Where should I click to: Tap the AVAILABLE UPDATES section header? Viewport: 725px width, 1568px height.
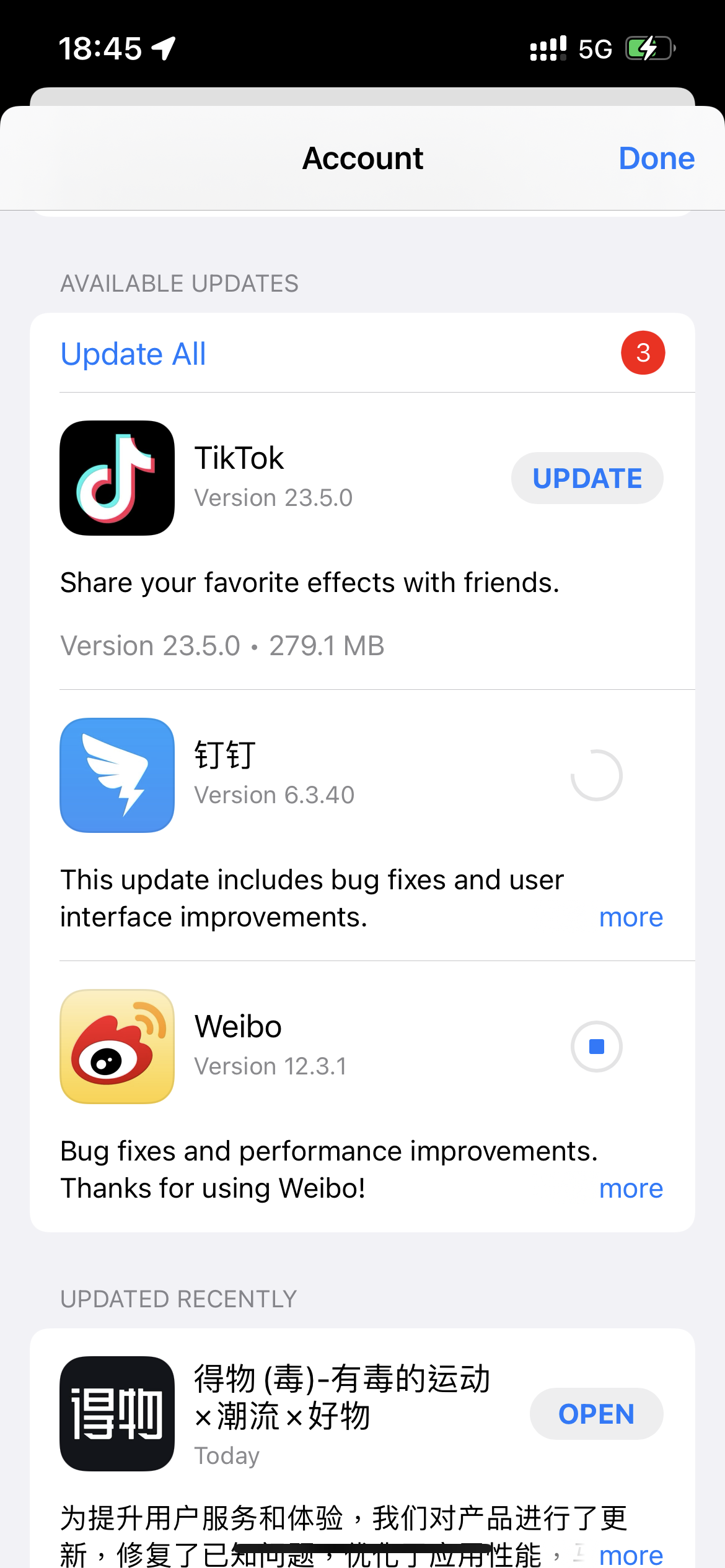(x=179, y=283)
